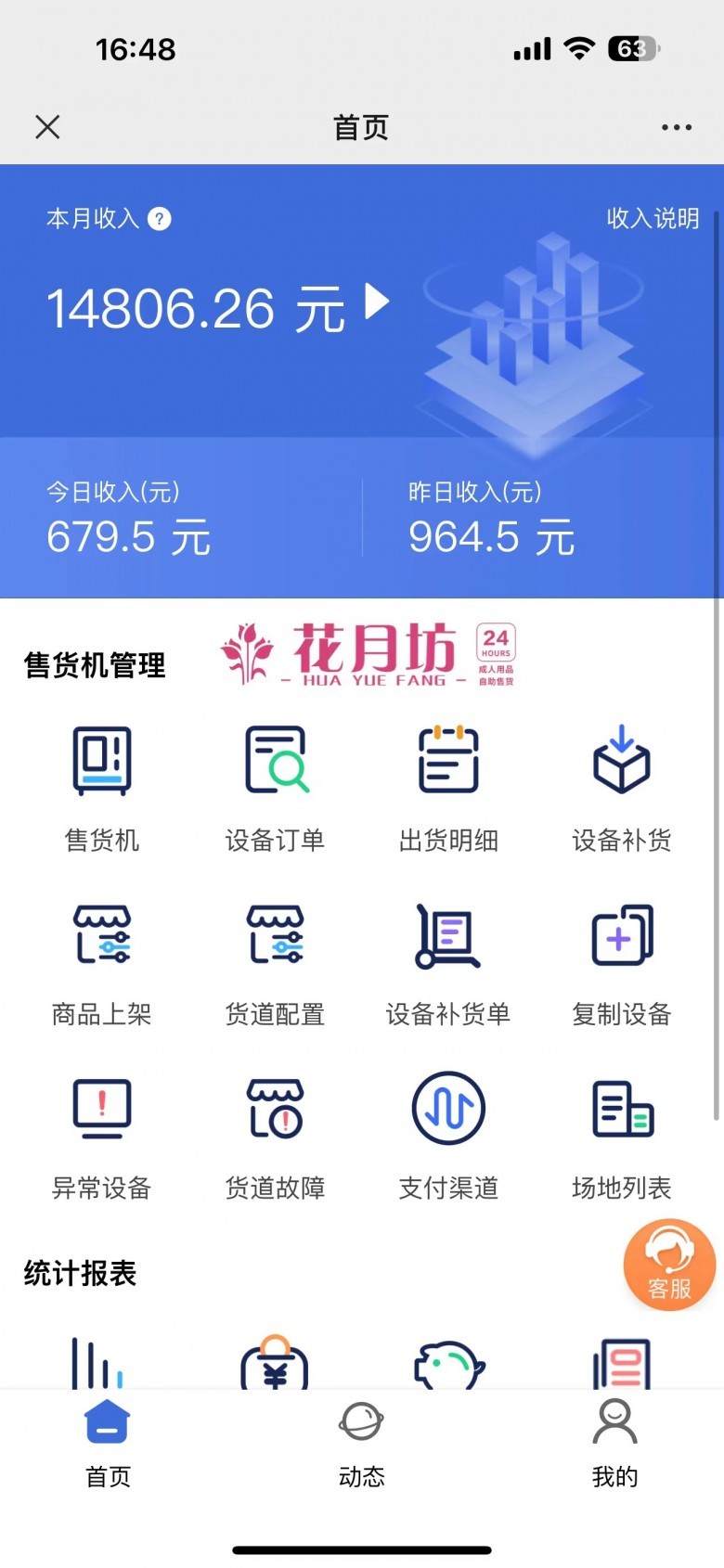Open 设备补货 device restocking
724x1568 pixels.
coord(621,784)
